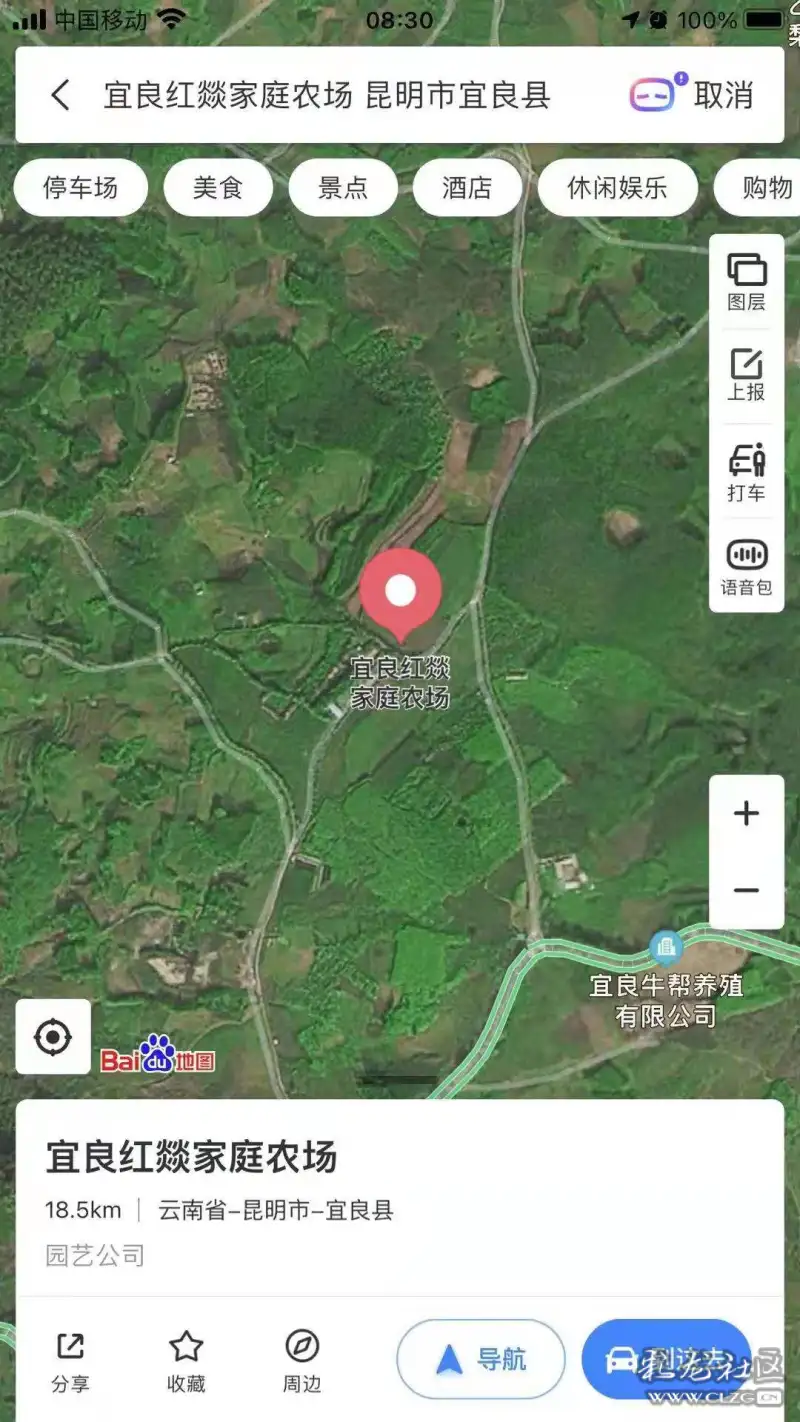Start navigation with 导航 button
Viewport: 800px width, 1422px height.
[481, 1359]
